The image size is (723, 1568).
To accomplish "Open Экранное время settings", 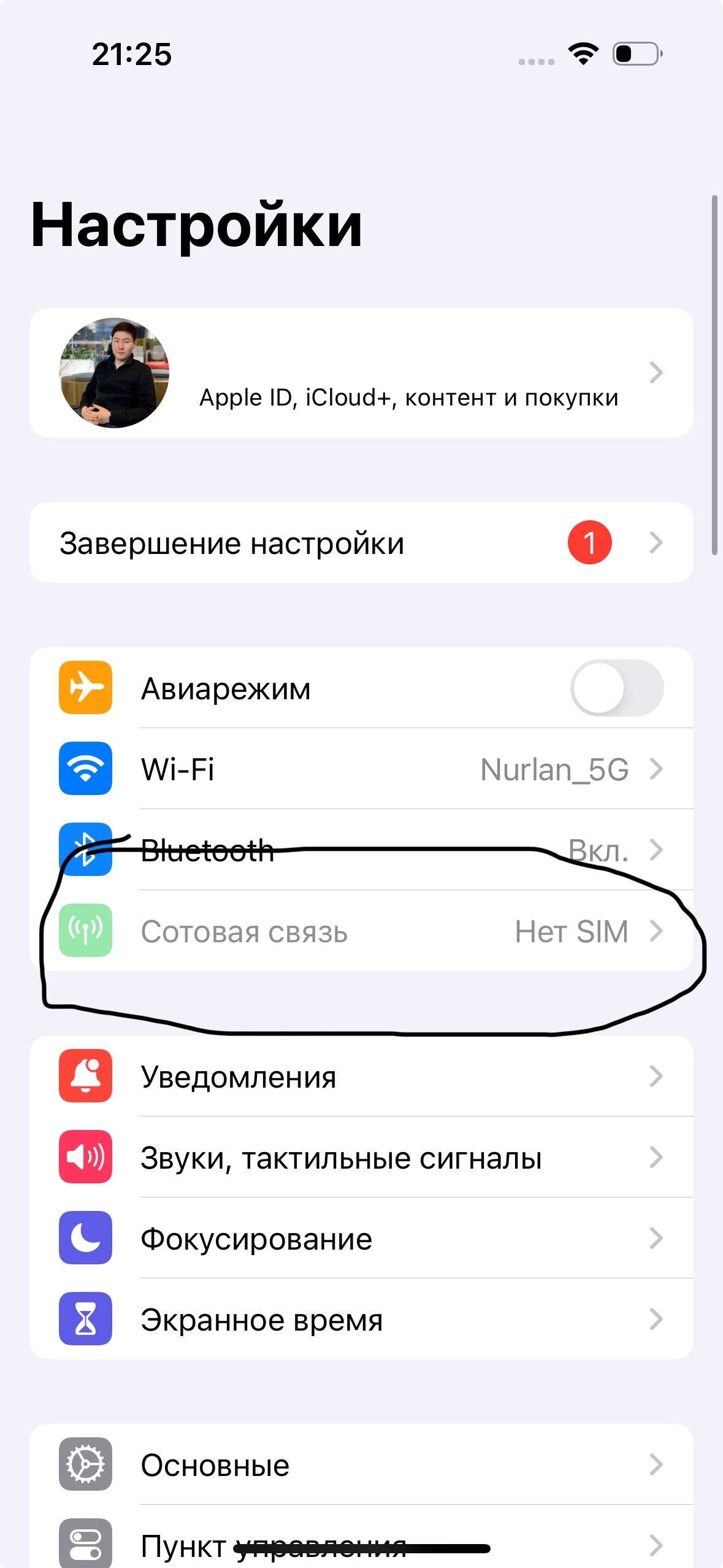I will pyautogui.click(x=361, y=1319).
